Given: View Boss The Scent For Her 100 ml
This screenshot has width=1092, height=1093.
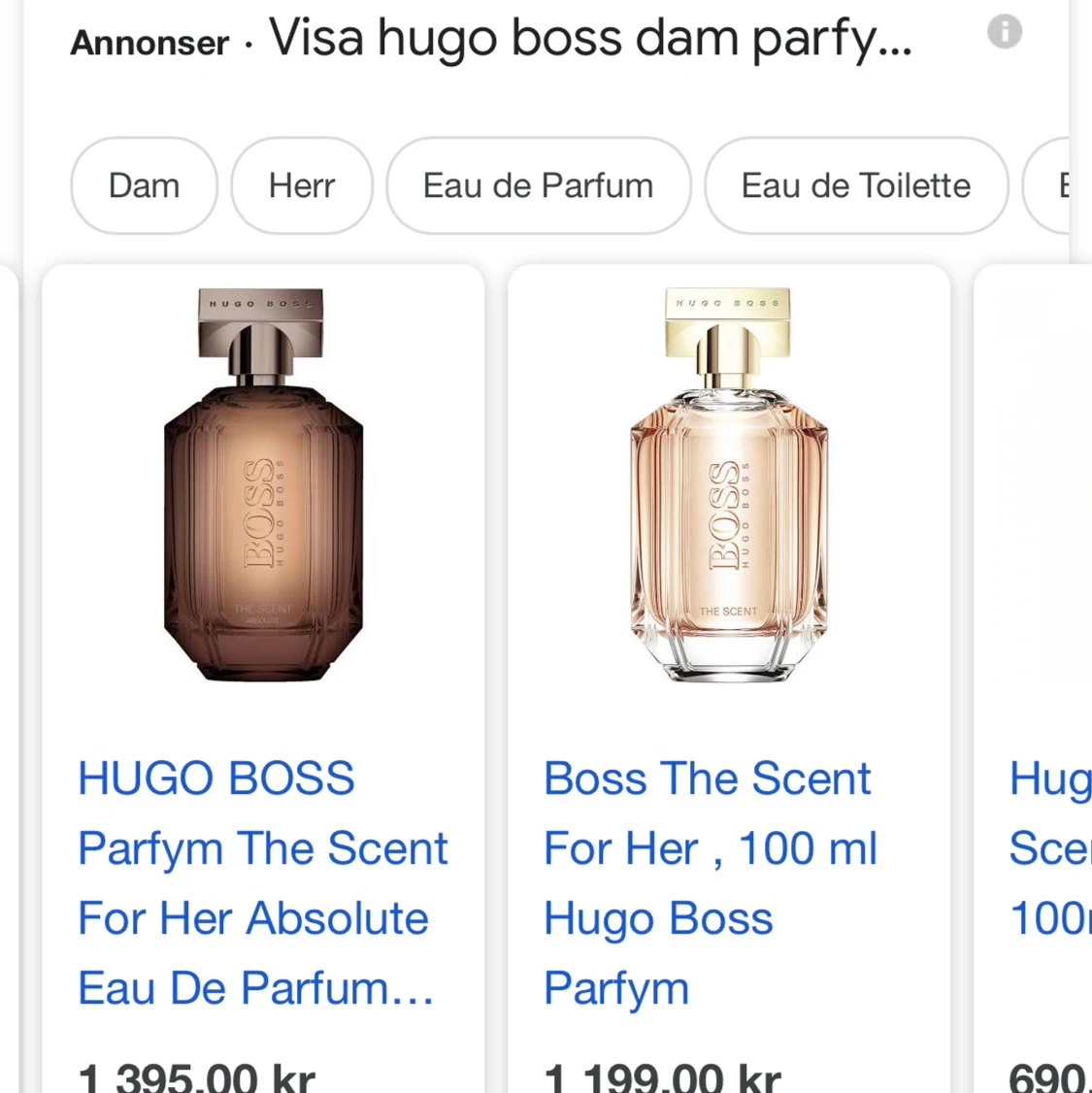Looking at the screenshot, I should [x=710, y=881].
